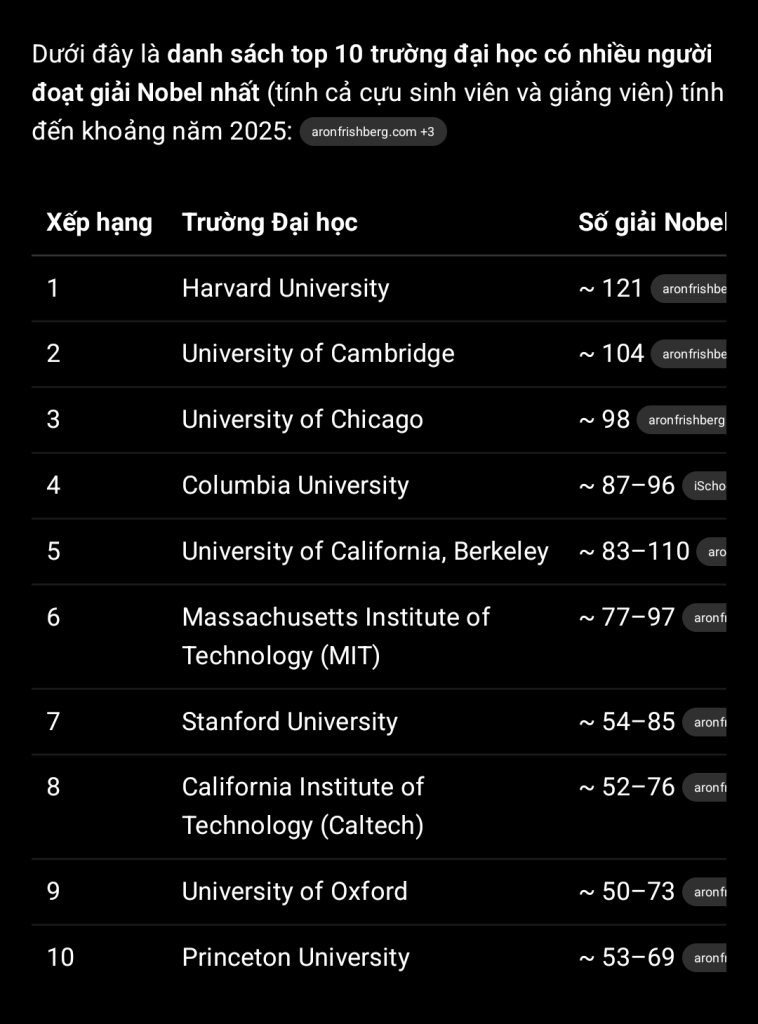Image resolution: width=758 pixels, height=1024 pixels.
Task: Check the source chip for UC Berkeley's count
Action: 712,552
